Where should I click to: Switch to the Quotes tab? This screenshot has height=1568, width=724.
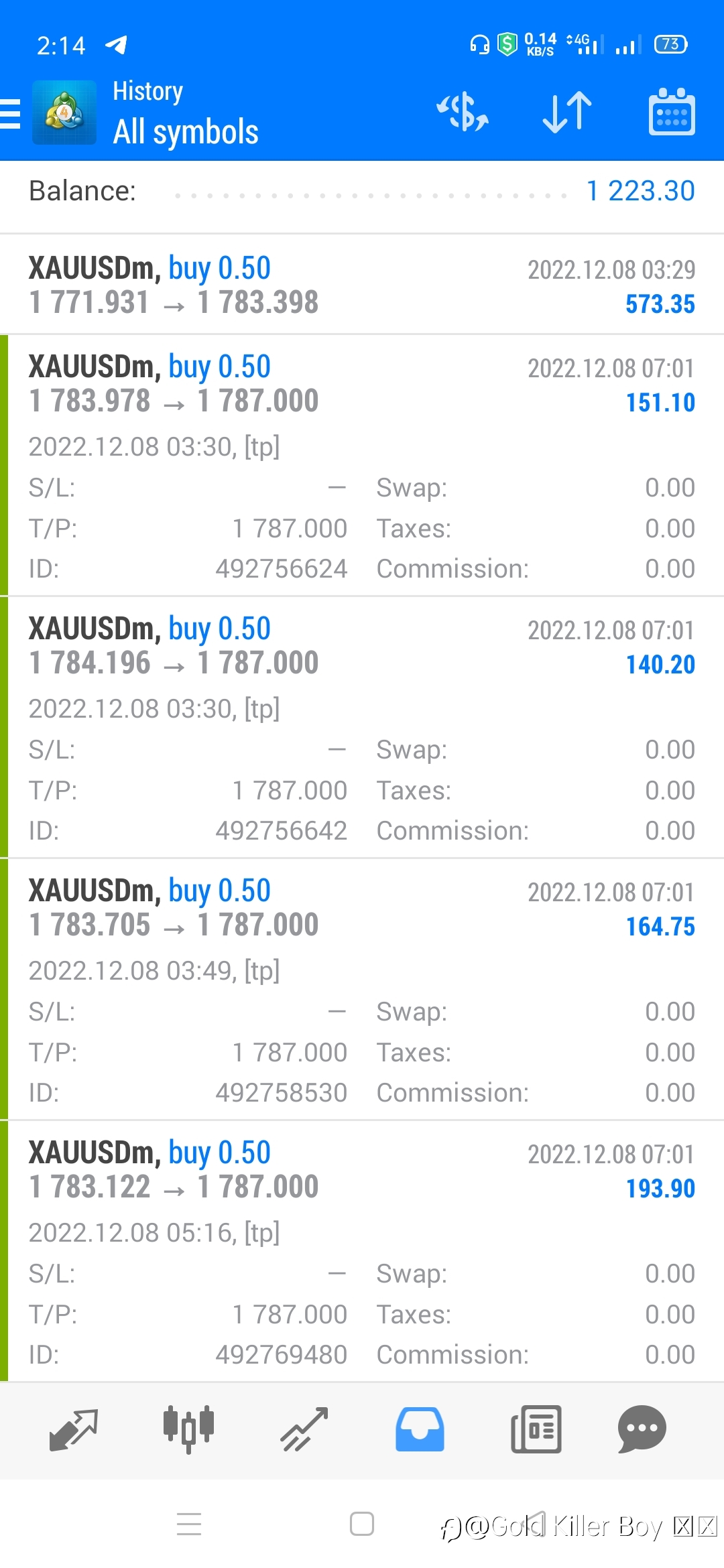pyautogui.click(x=74, y=1429)
